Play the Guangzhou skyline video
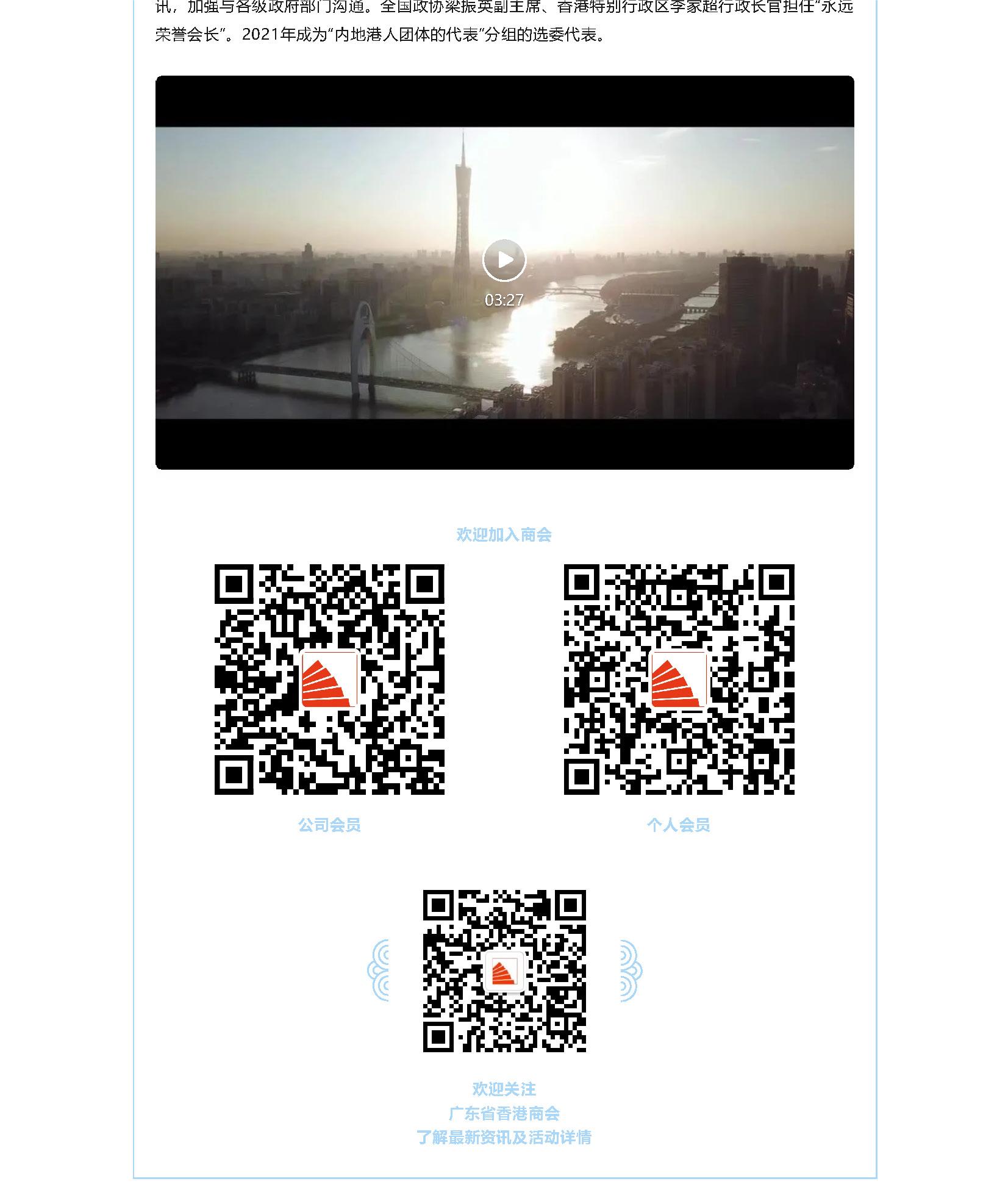Image resolution: width=1008 pixels, height=1198 pixels. 504,260
